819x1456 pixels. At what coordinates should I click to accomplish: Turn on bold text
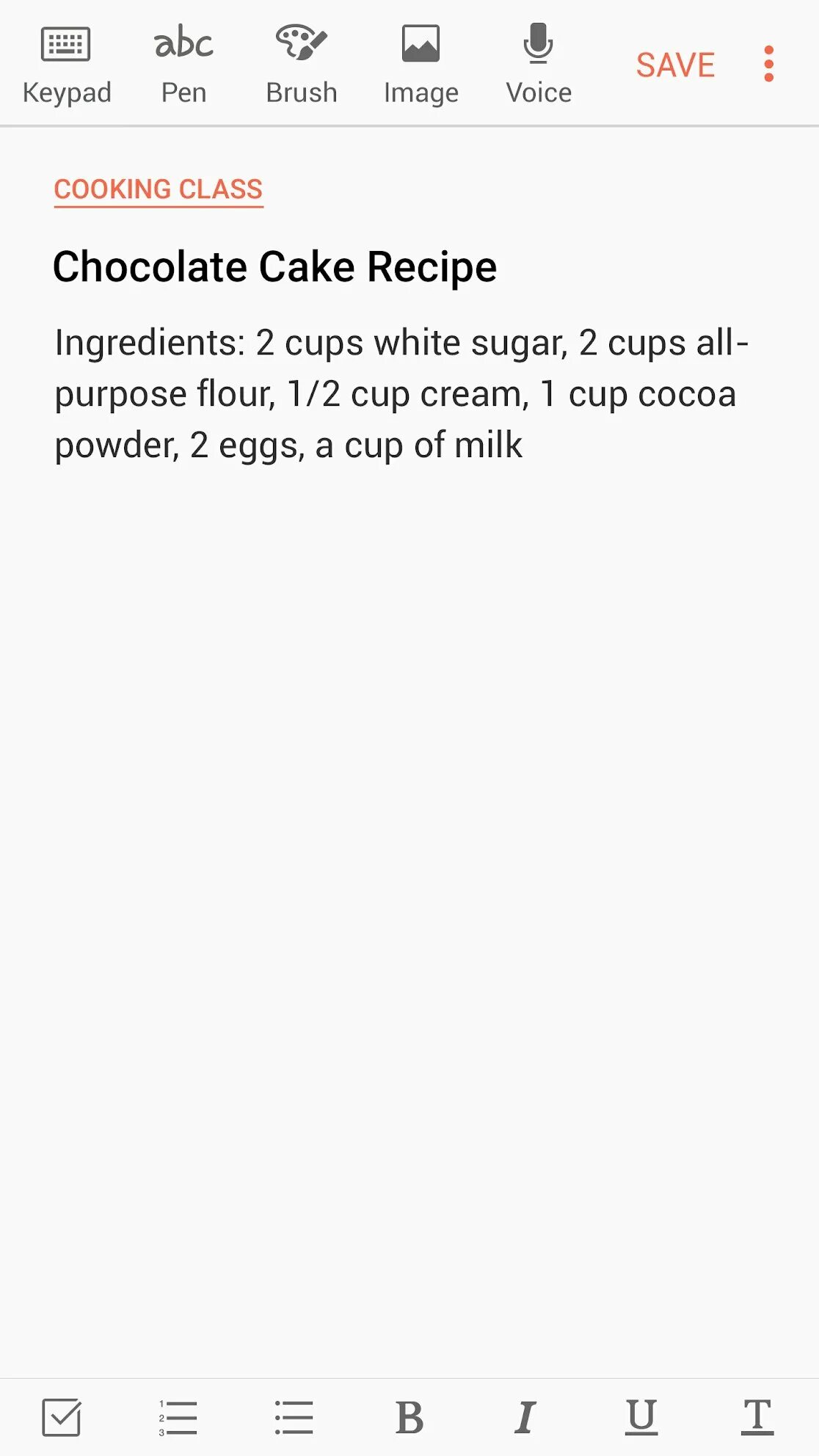(x=409, y=1417)
